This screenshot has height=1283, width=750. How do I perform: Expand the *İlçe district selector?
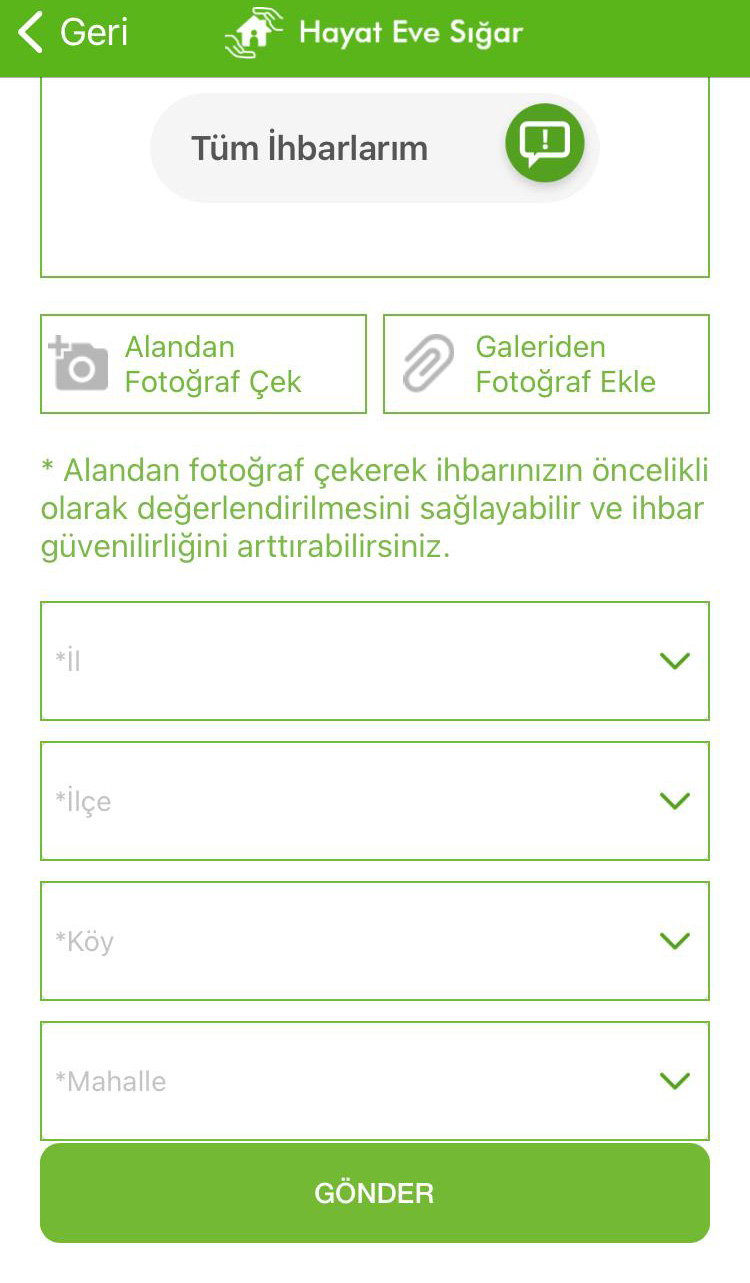click(x=375, y=801)
